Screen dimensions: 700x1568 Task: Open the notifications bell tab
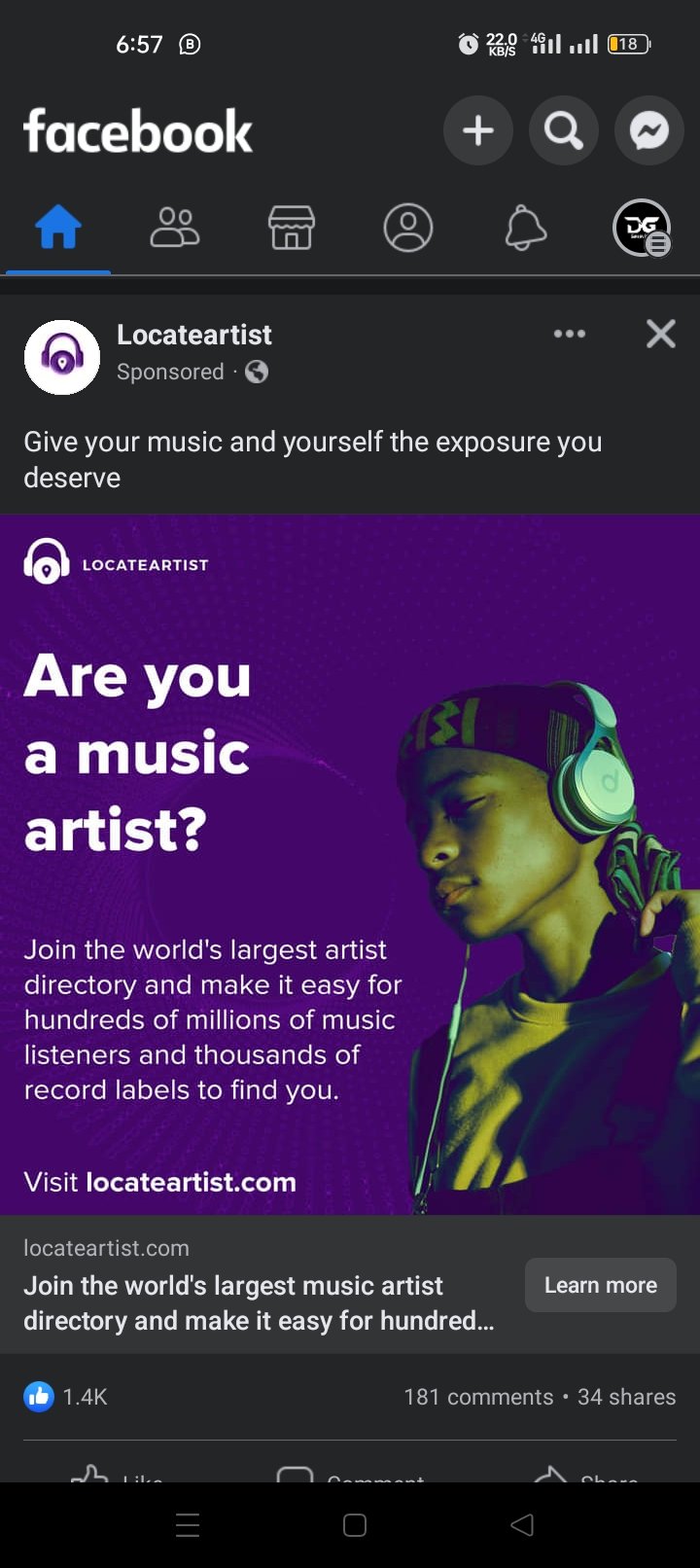[x=525, y=230]
